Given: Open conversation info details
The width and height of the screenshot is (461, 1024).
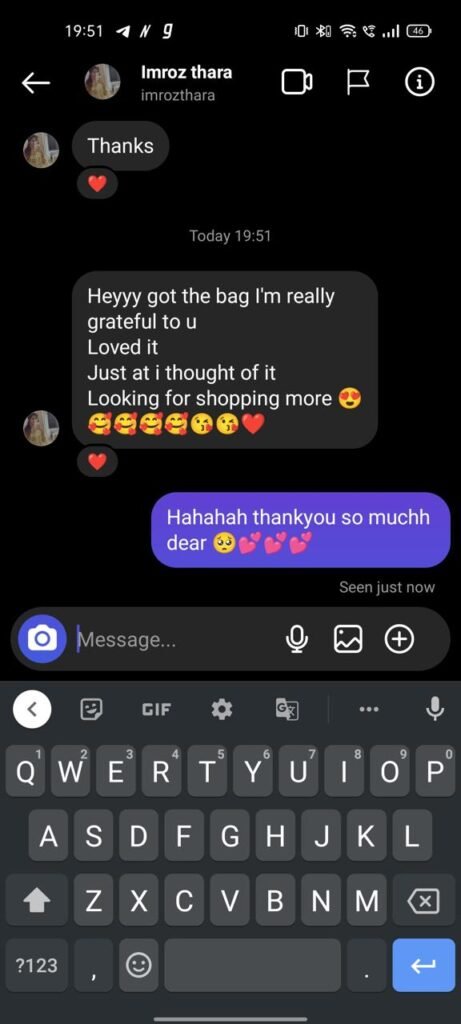Looking at the screenshot, I should pos(419,82).
